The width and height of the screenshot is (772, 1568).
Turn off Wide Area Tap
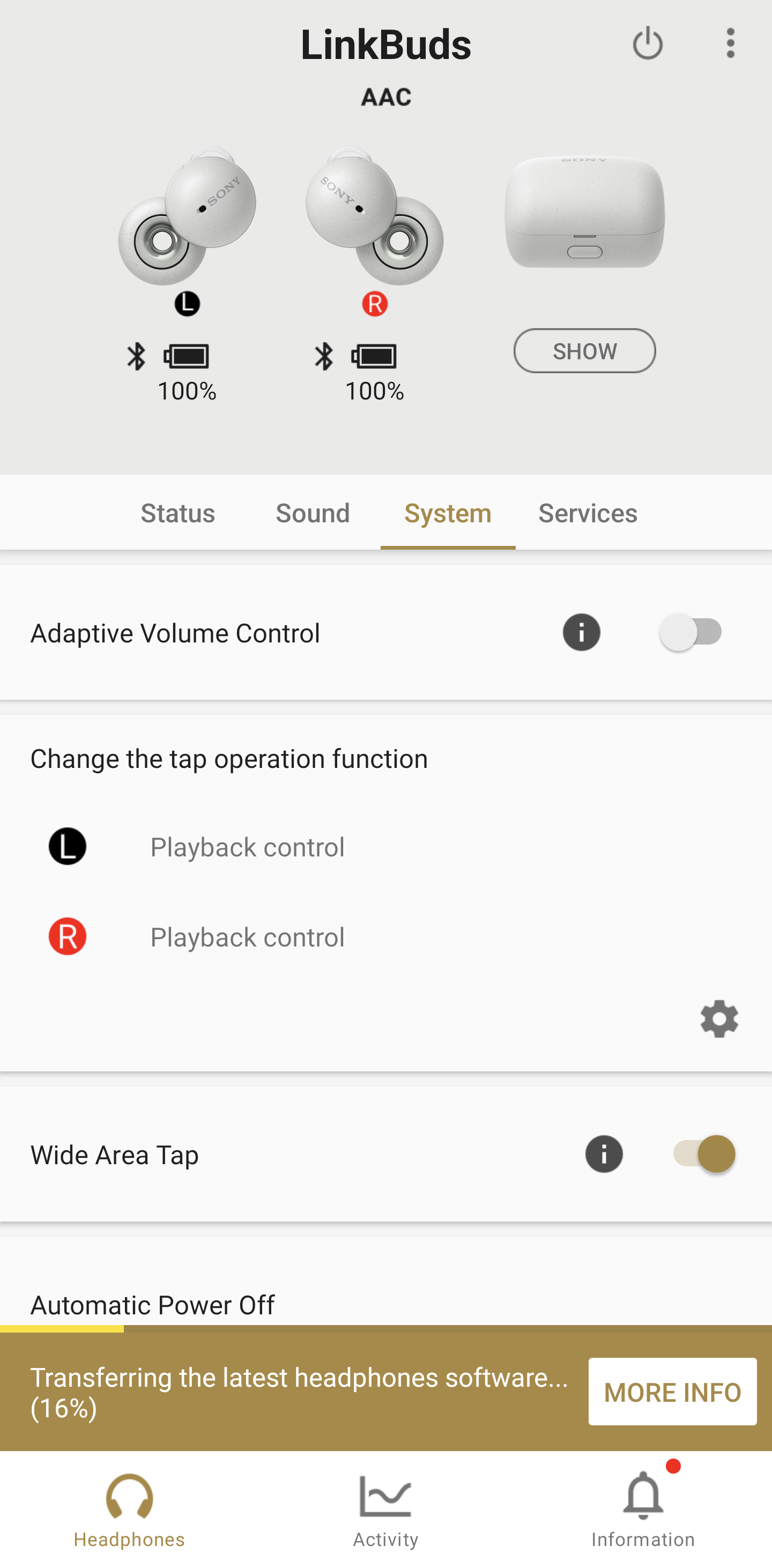pos(704,1154)
